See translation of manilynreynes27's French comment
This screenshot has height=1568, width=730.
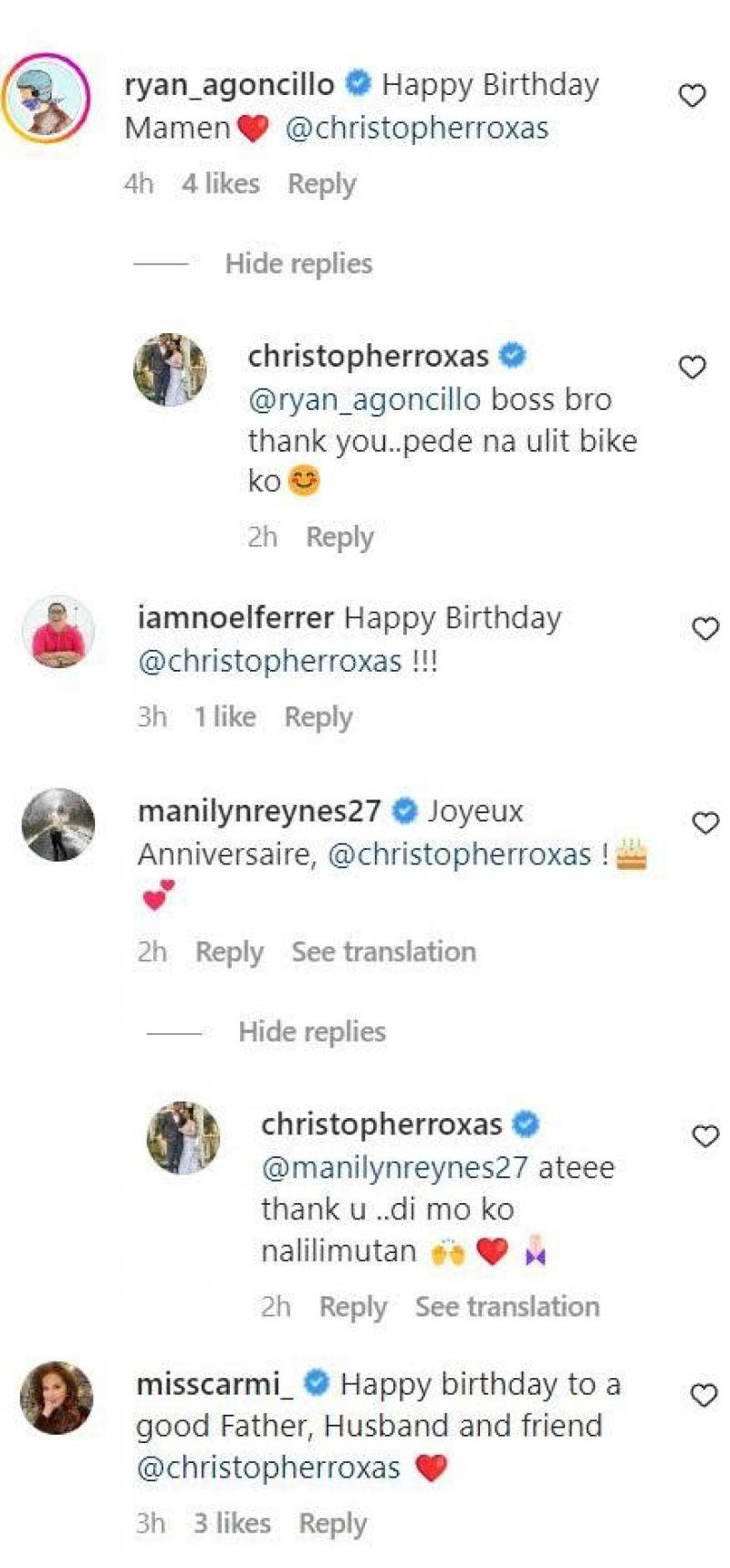point(383,951)
